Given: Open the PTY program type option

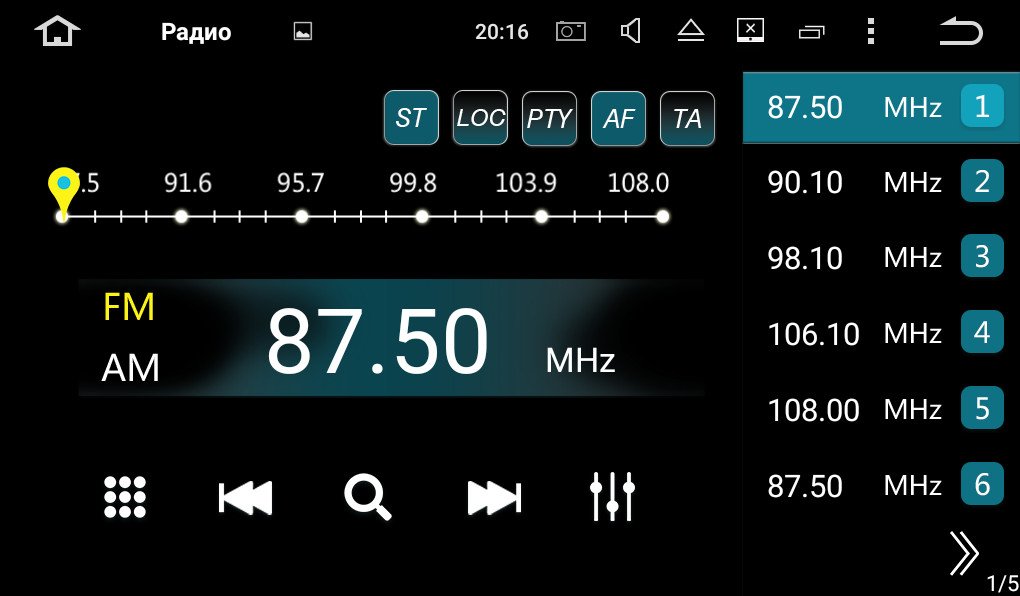Looking at the screenshot, I should 549,118.
